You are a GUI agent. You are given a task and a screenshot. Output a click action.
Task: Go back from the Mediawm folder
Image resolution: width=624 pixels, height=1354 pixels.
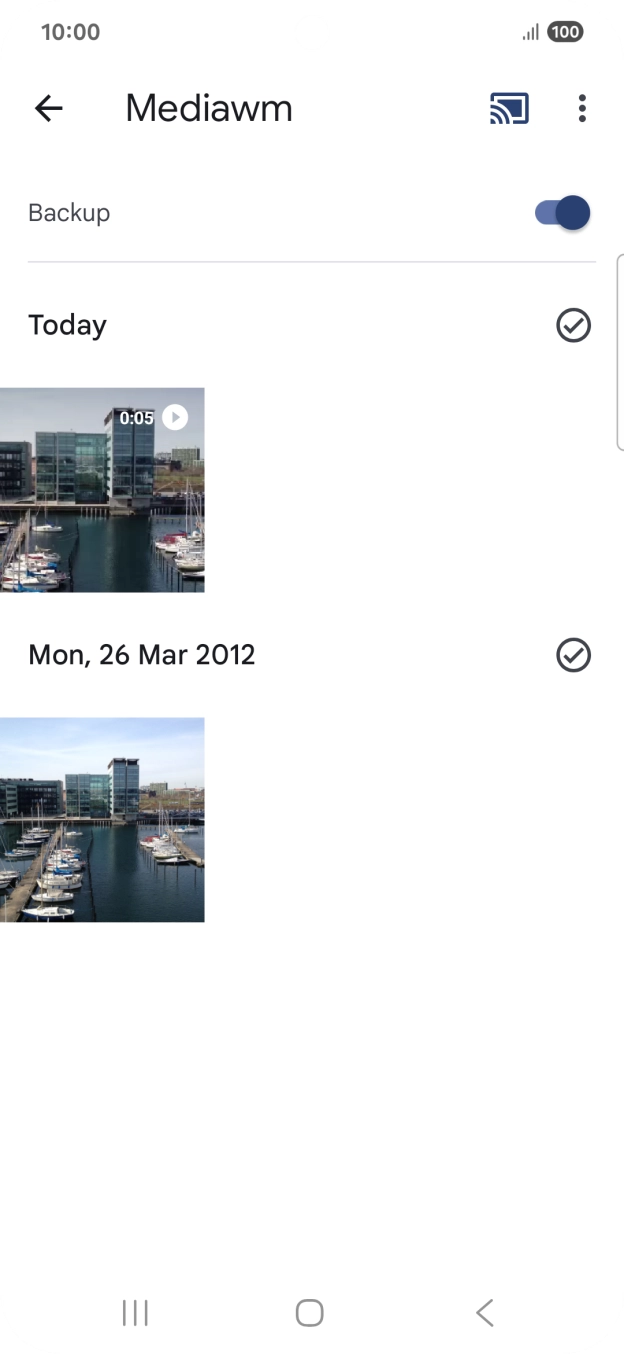click(x=48, y=108)
